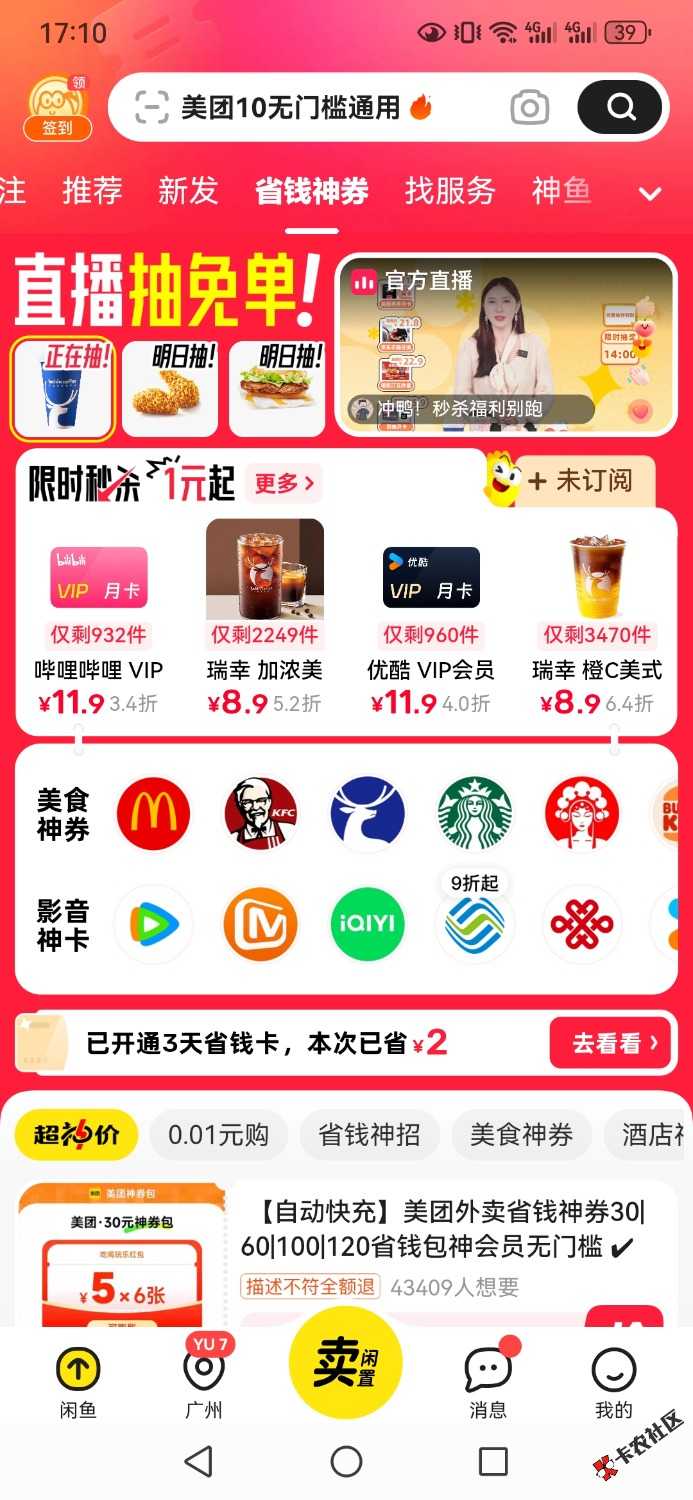Image resolution: width=693 pixels, height=1500 pixels.
Task: Open the iQIYI membership card icon
Action: [x=367, y=924]
